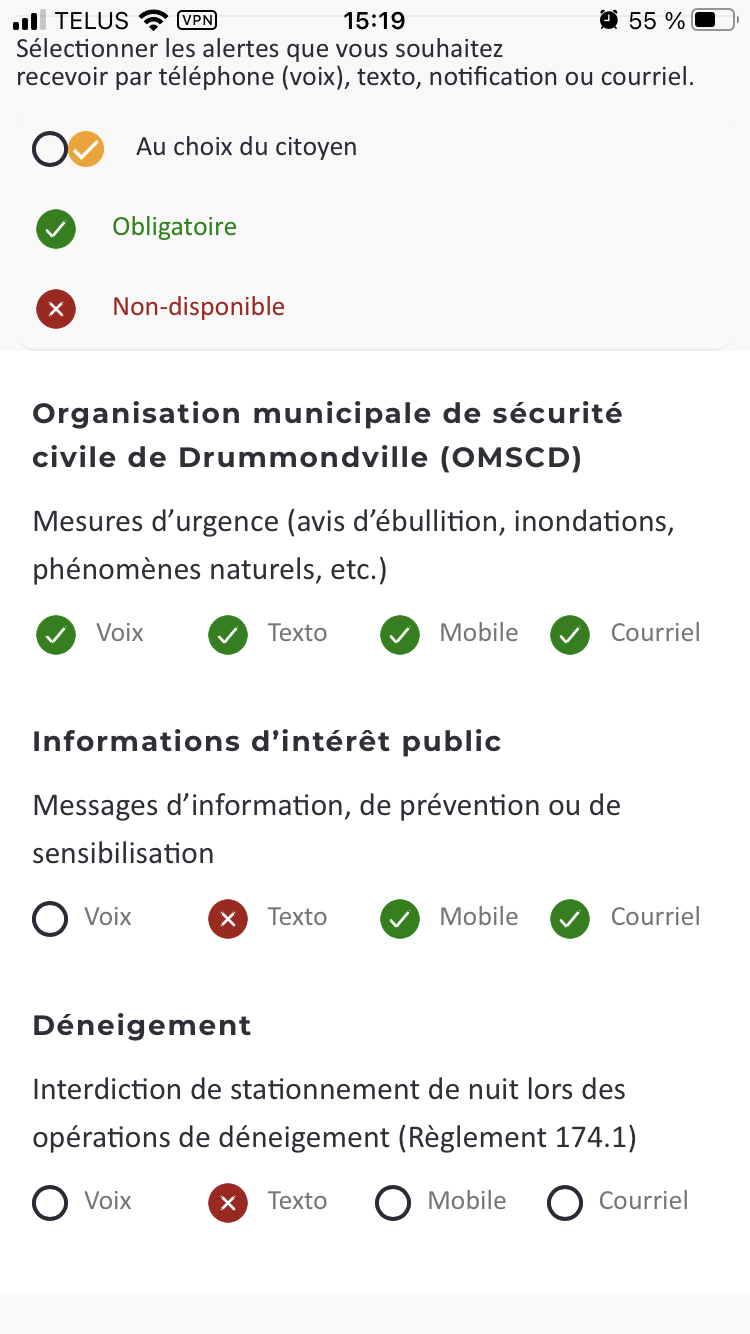Enable Voix alerts for Informations d'intérêt public

tap(50, 918)
